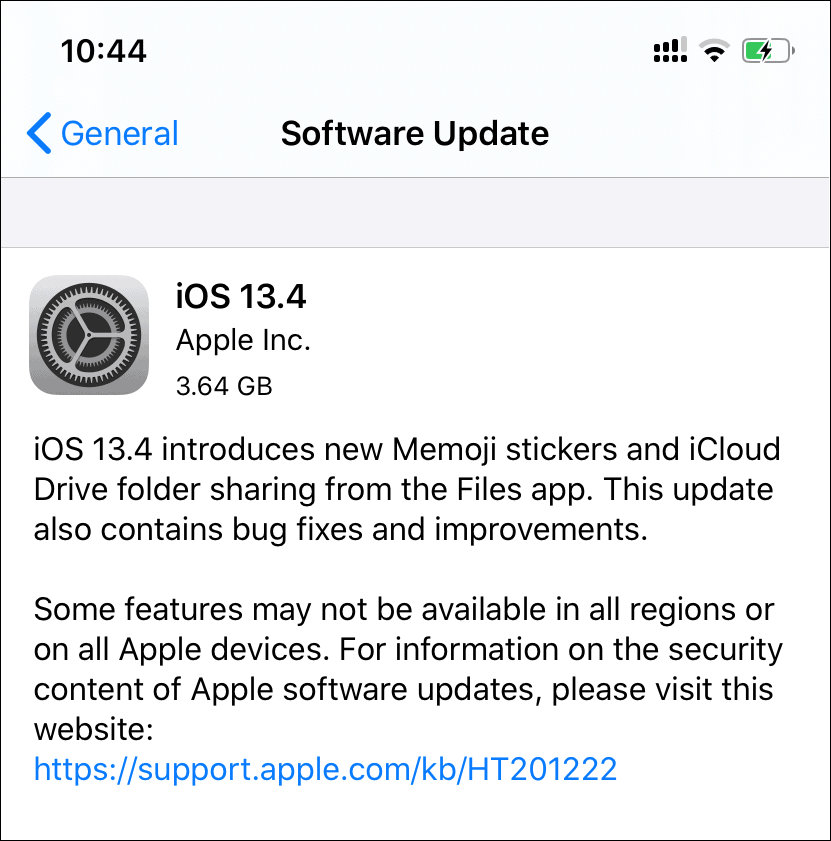Screen dimensions: 831x841
Task: Go back to General settings
Action: coord(103,134)
